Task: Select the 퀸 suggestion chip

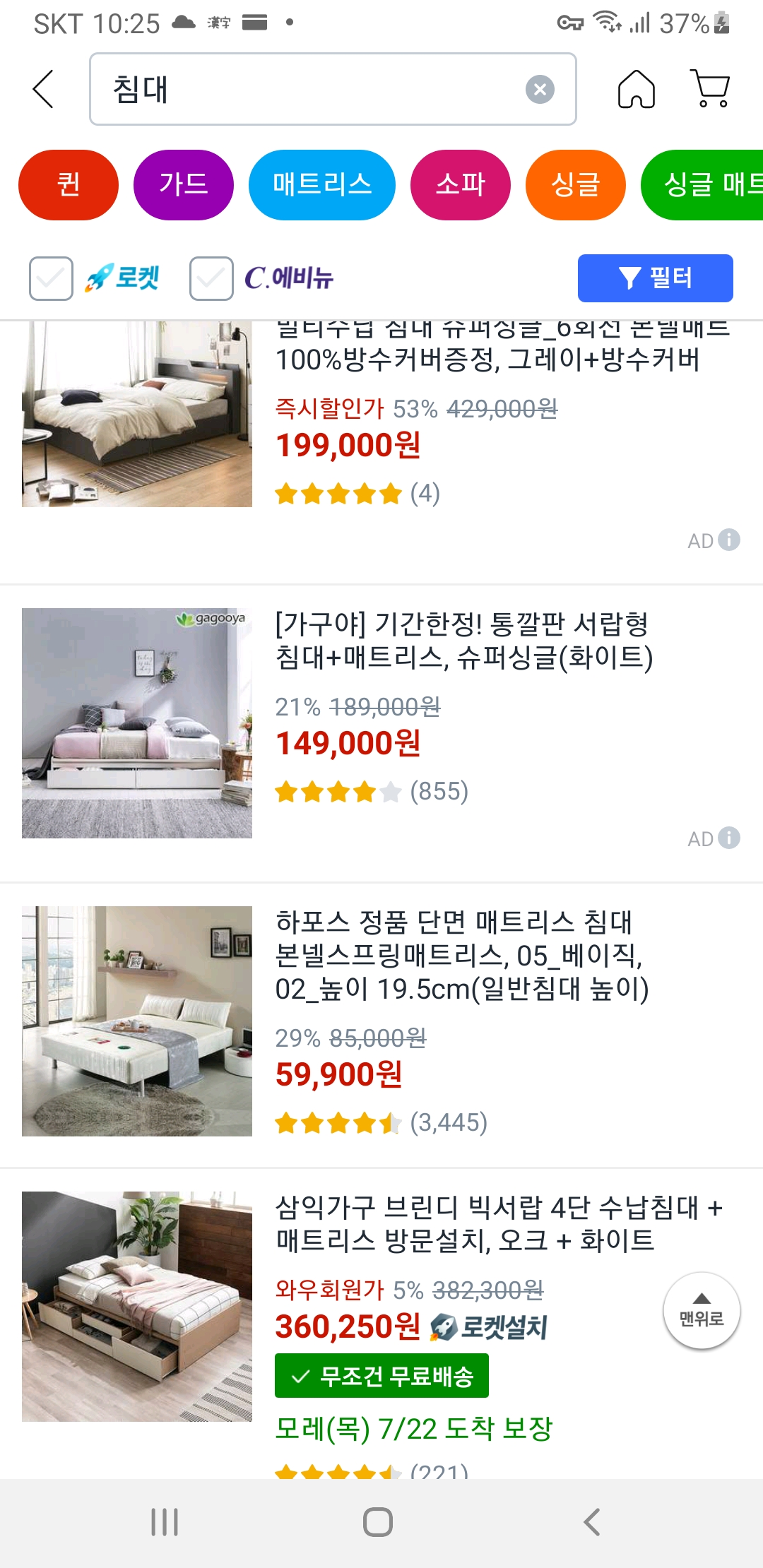Action: pos(69,185)
